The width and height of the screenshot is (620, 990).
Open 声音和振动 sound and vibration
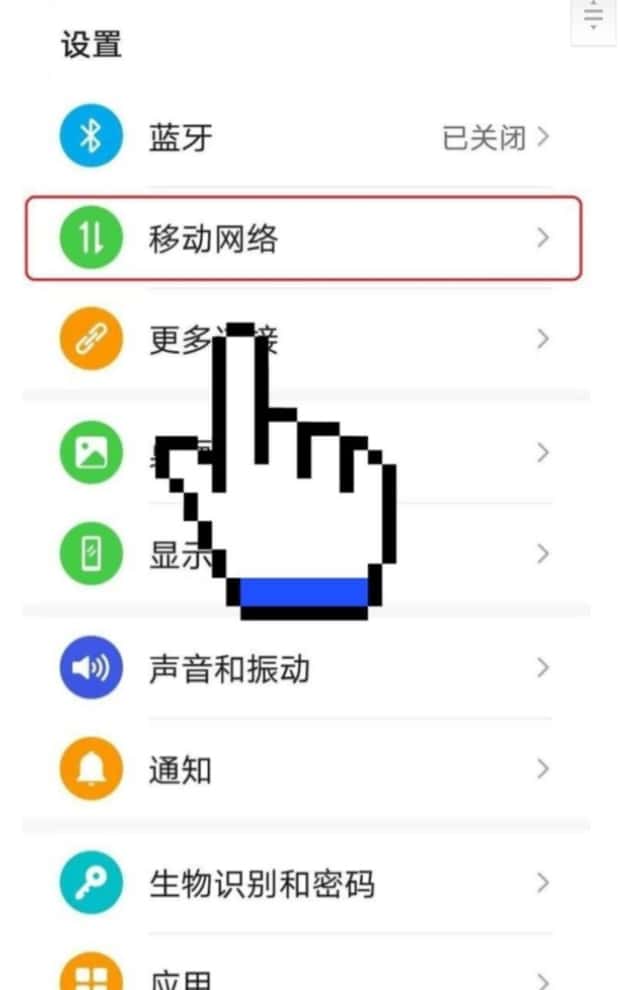coord(300,668)
